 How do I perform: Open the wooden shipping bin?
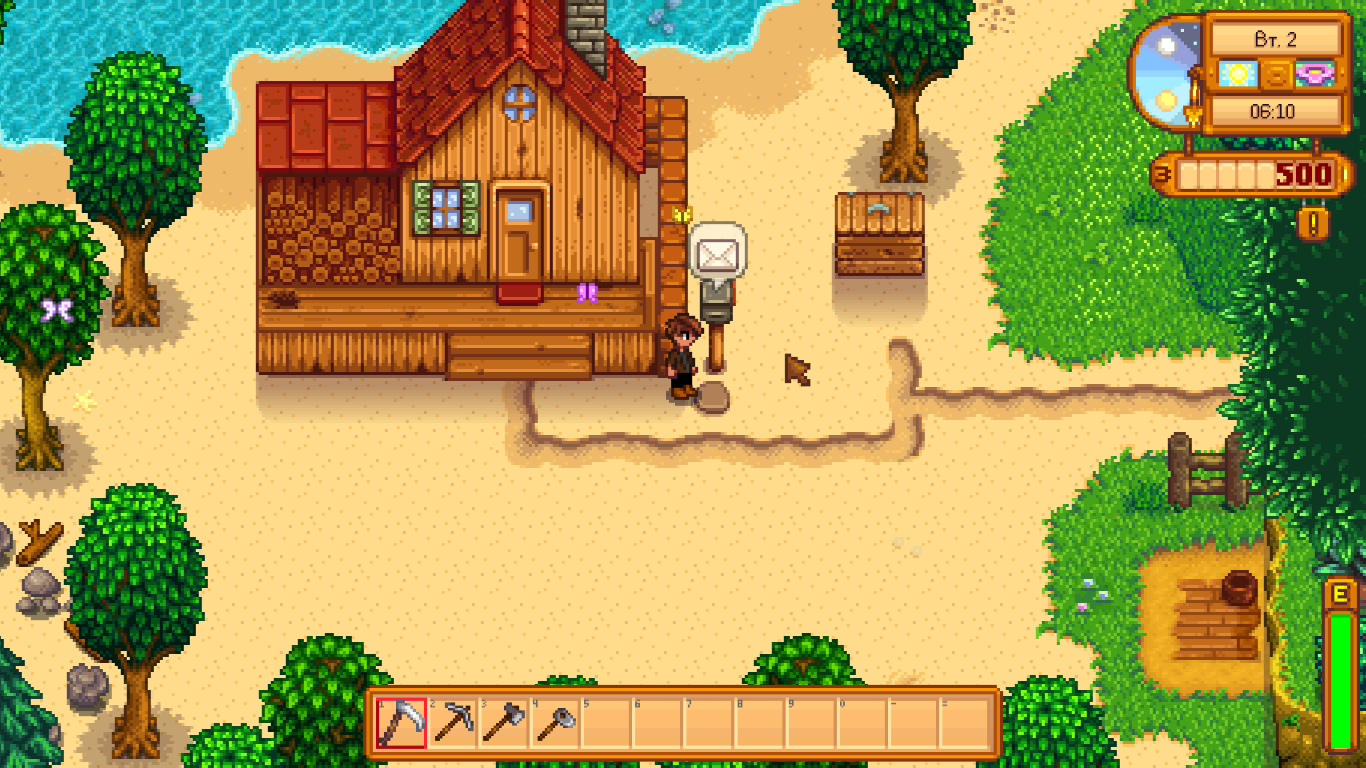coord(879,237)
